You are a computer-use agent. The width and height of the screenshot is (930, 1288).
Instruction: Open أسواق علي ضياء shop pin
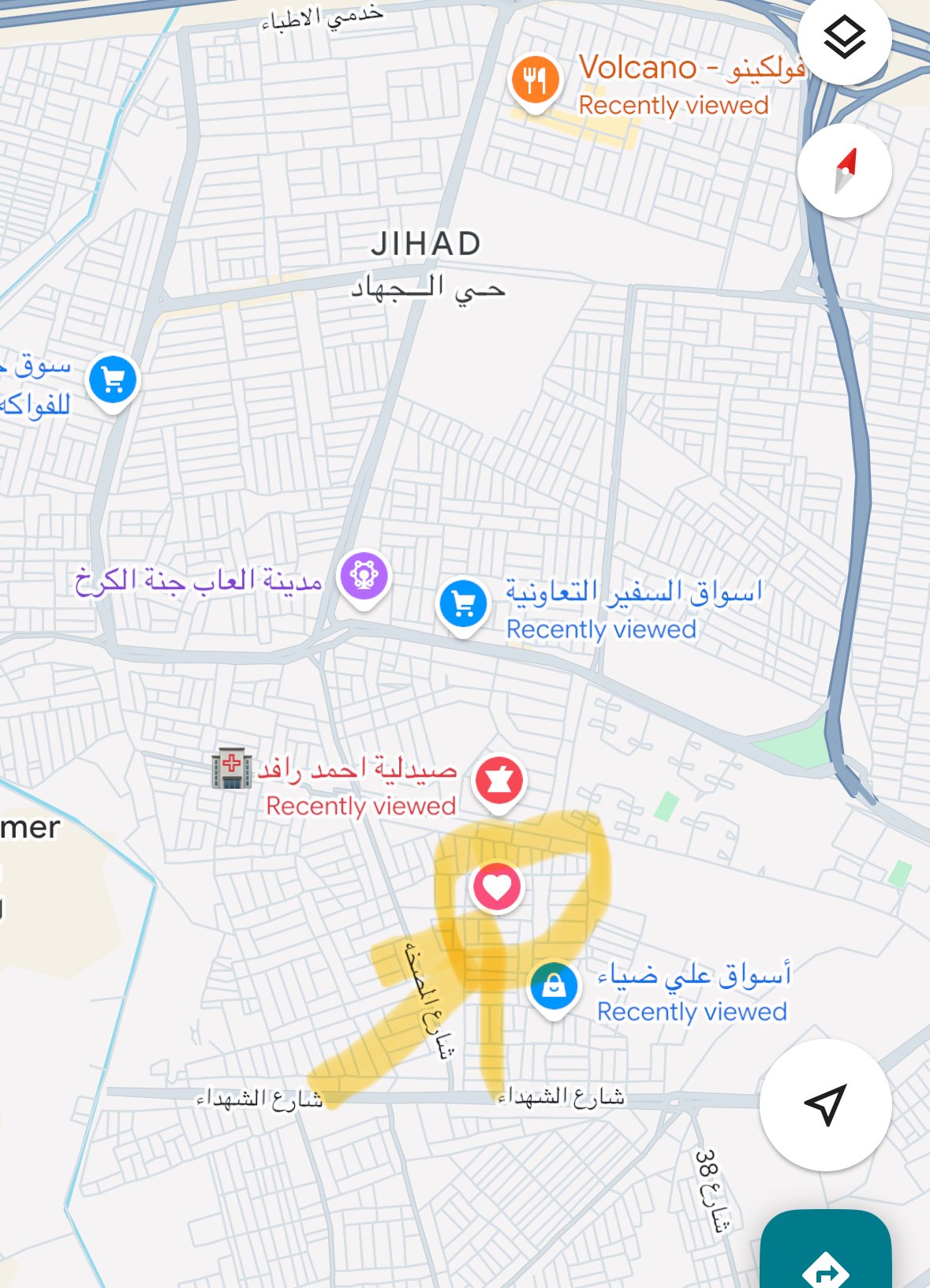[x=554, y=986]
